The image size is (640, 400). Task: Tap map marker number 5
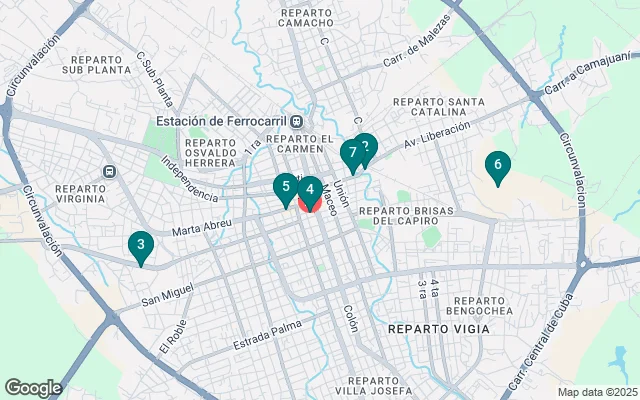pyautogui.click(x=286, y=186)
